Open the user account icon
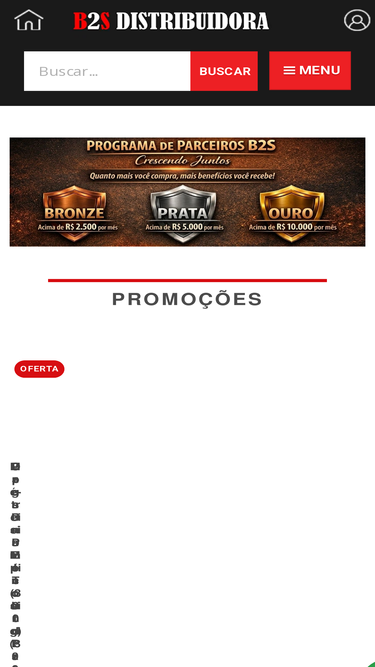Viewport: 375px width, 667px height. tap(357, 20)
